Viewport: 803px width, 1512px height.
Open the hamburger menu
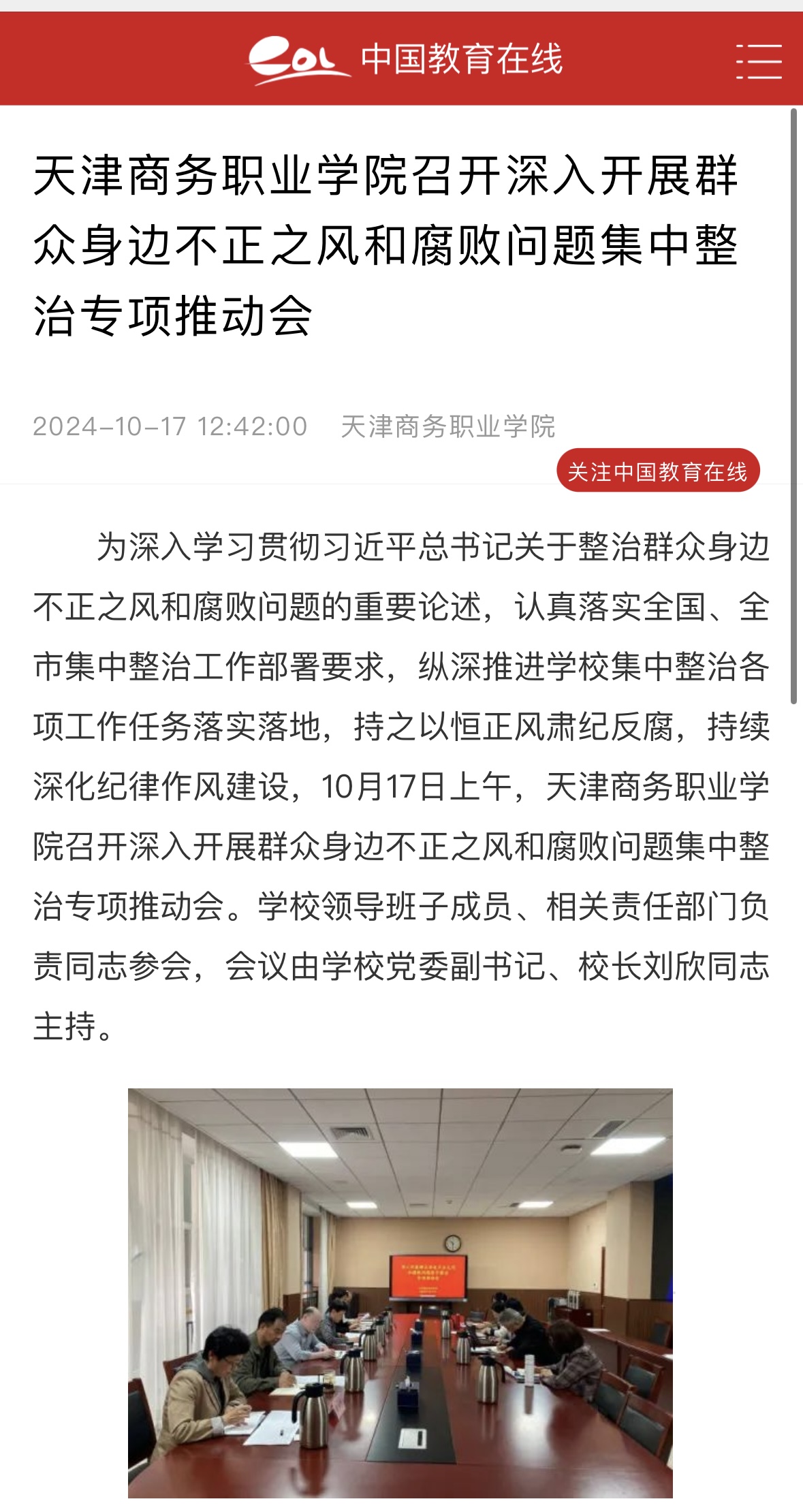[x=758, y=61]
